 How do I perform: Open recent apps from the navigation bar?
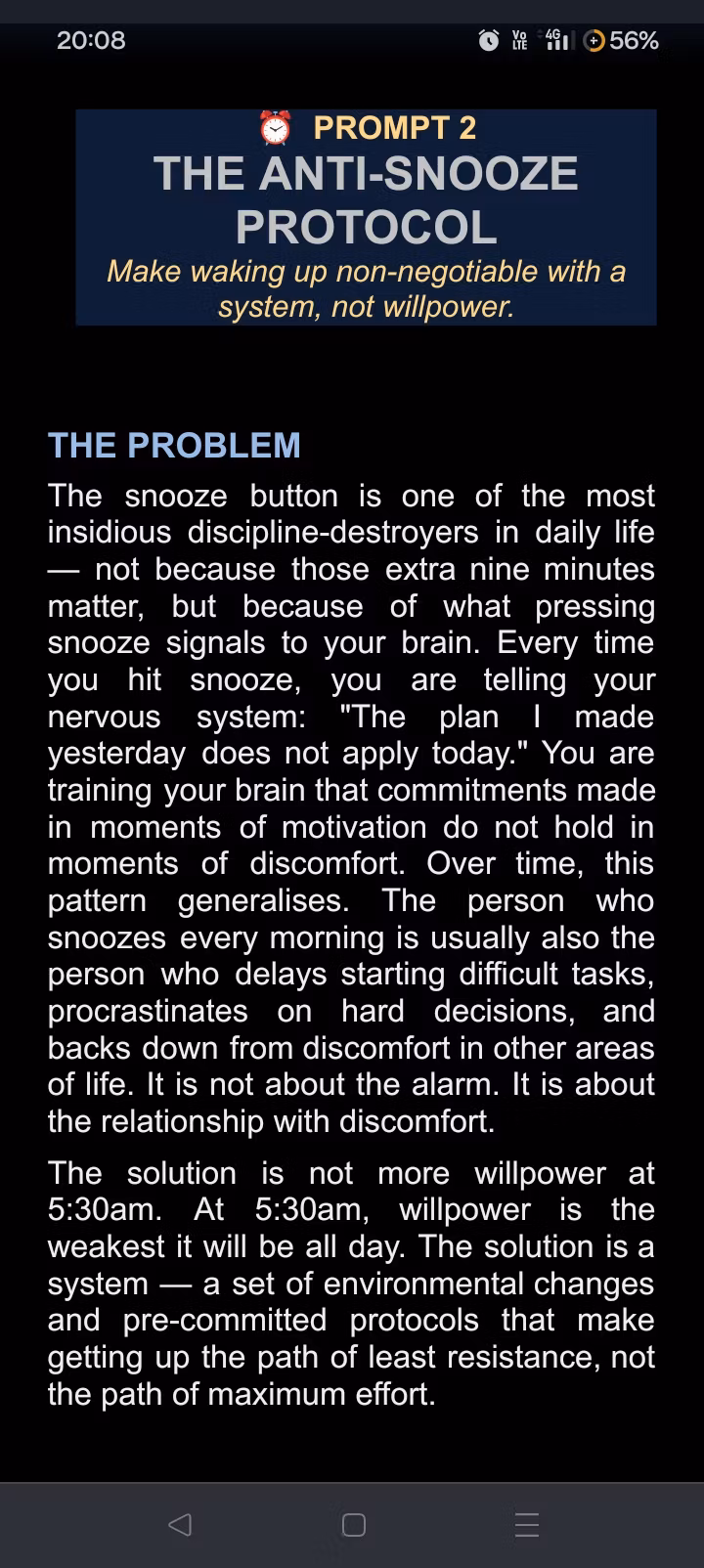pyautogui.click(x=527, y=1525)
